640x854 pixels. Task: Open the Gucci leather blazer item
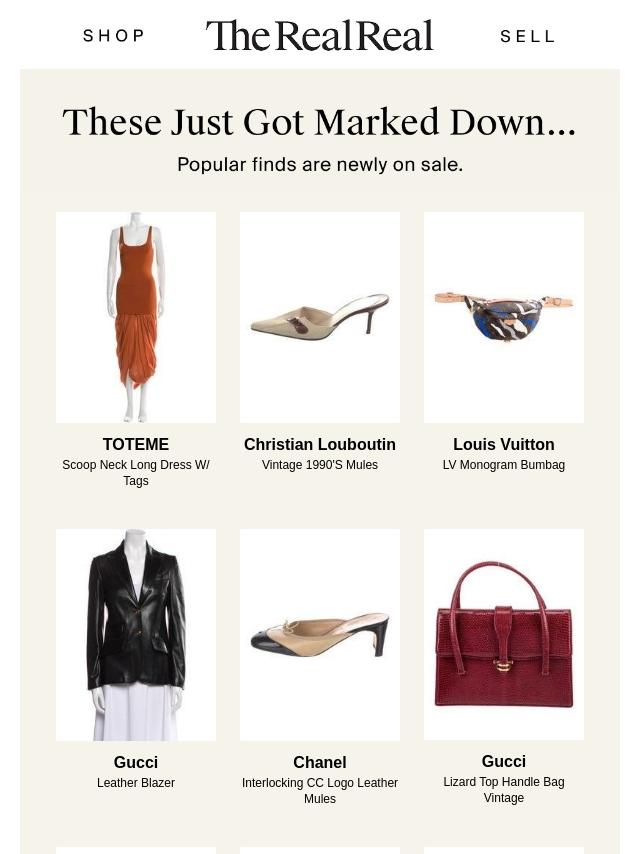(136, 634)
